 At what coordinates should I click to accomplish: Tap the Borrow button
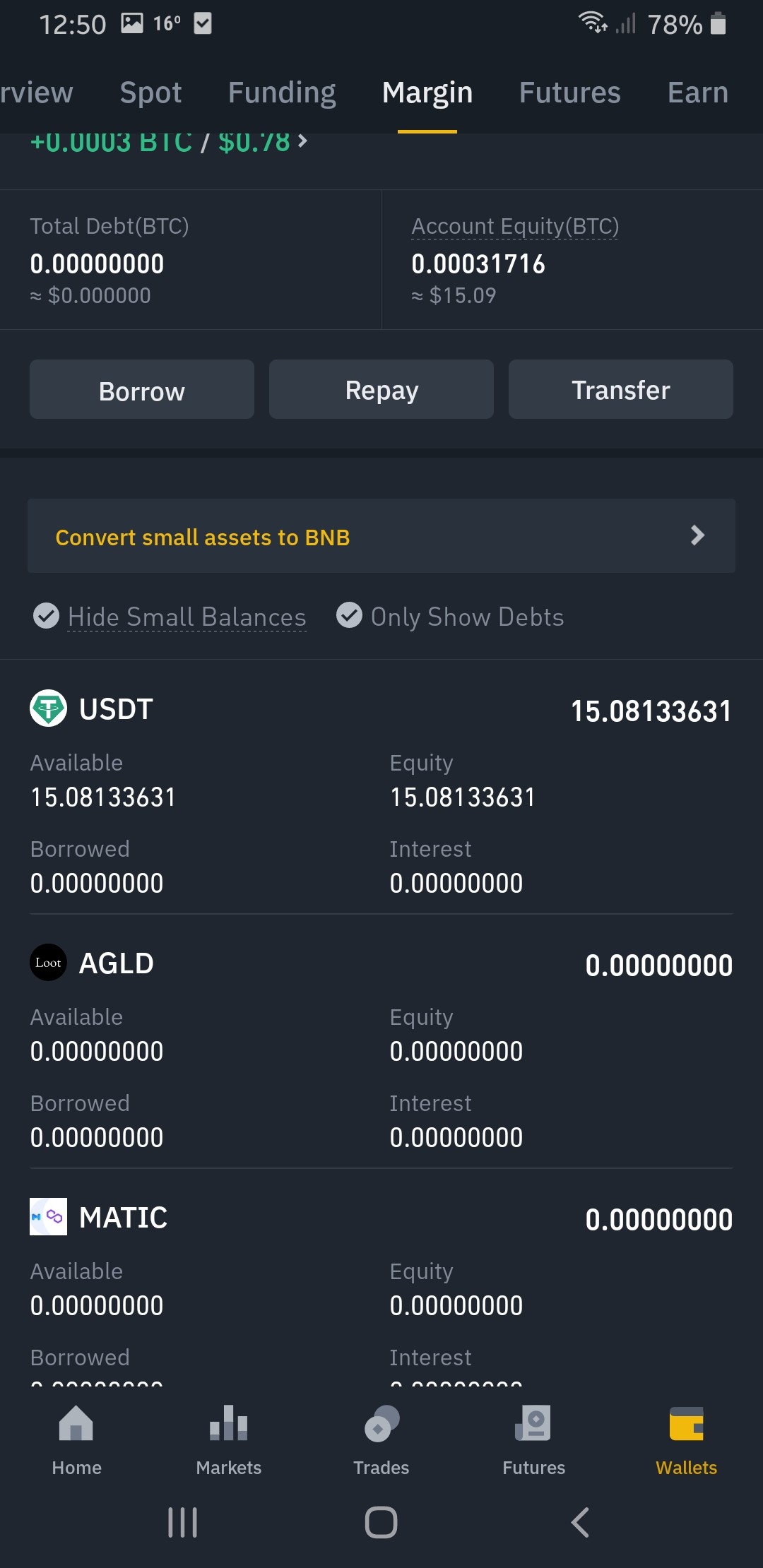(142, 389)
